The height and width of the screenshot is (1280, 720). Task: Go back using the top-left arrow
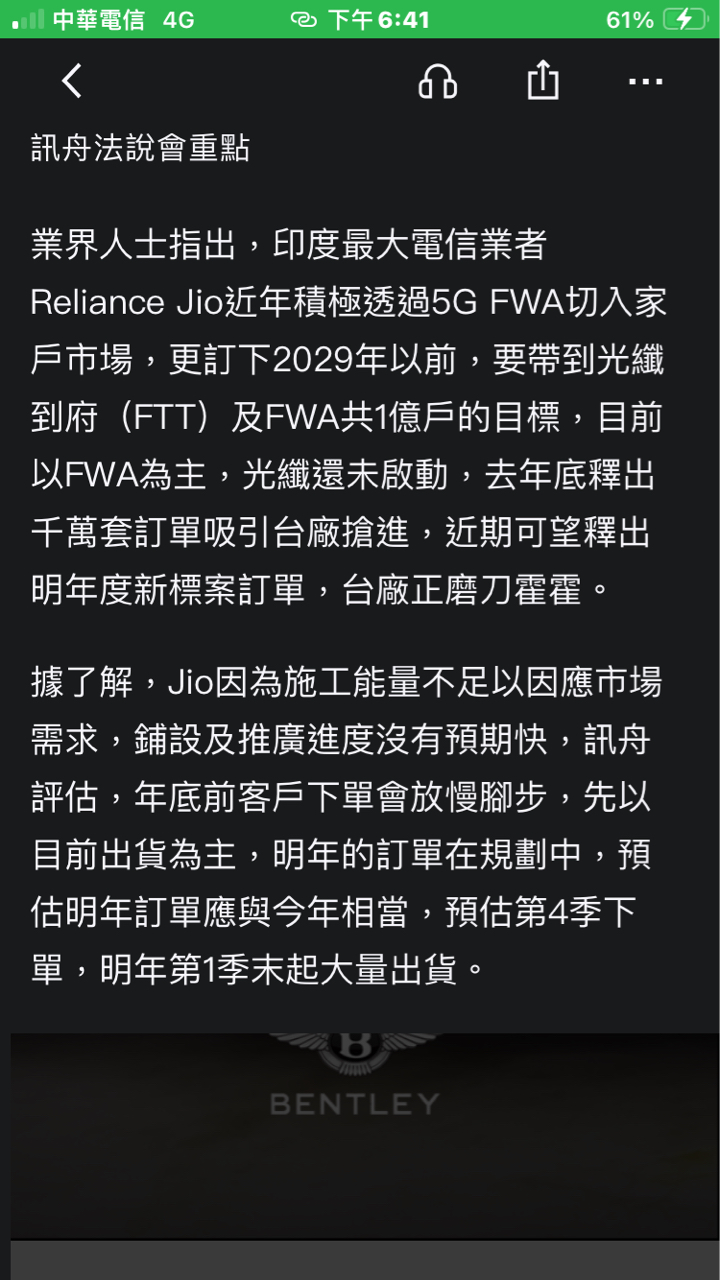coord(72,81)
